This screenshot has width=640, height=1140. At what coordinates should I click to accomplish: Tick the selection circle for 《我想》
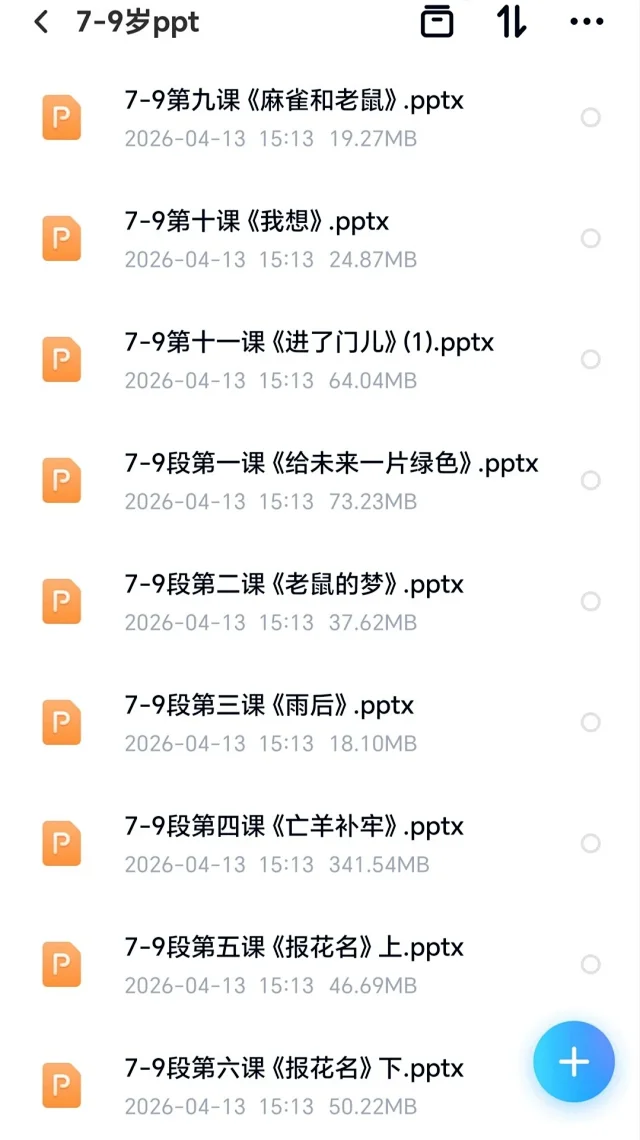coord(591,238)
